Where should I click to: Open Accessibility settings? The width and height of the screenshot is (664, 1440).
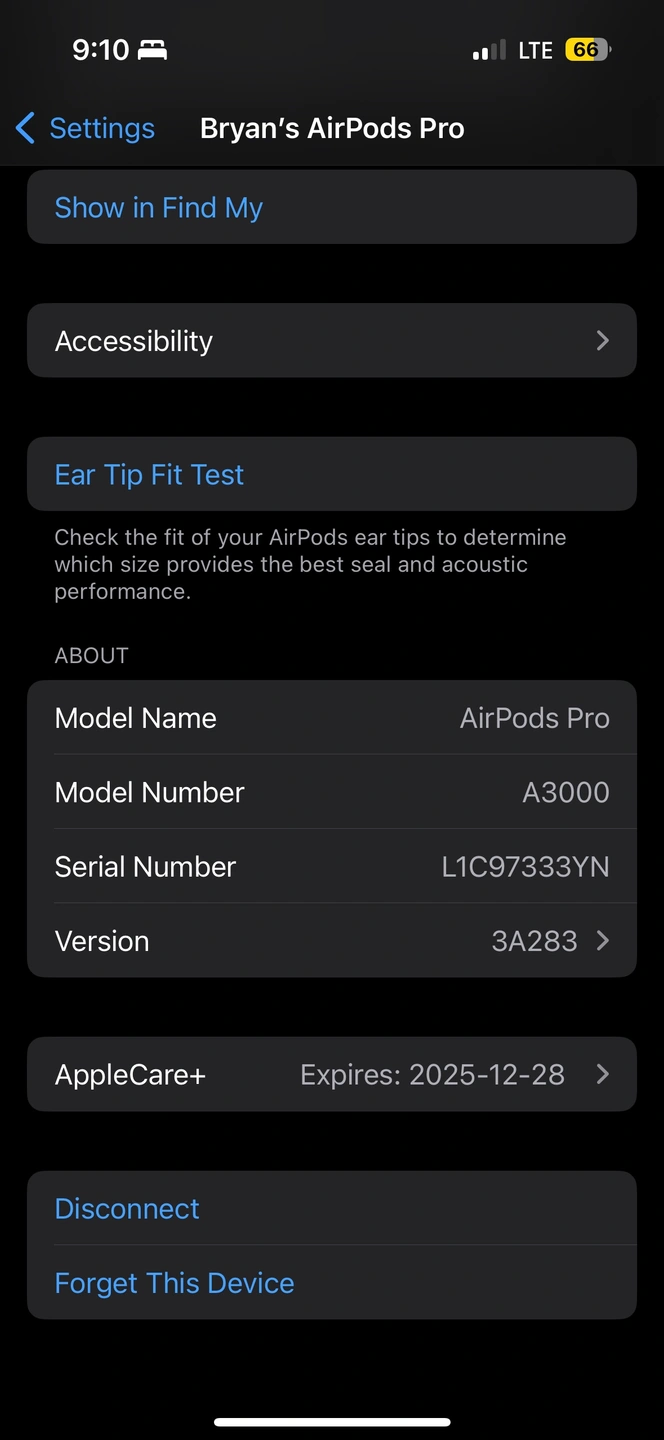point(332,341)
